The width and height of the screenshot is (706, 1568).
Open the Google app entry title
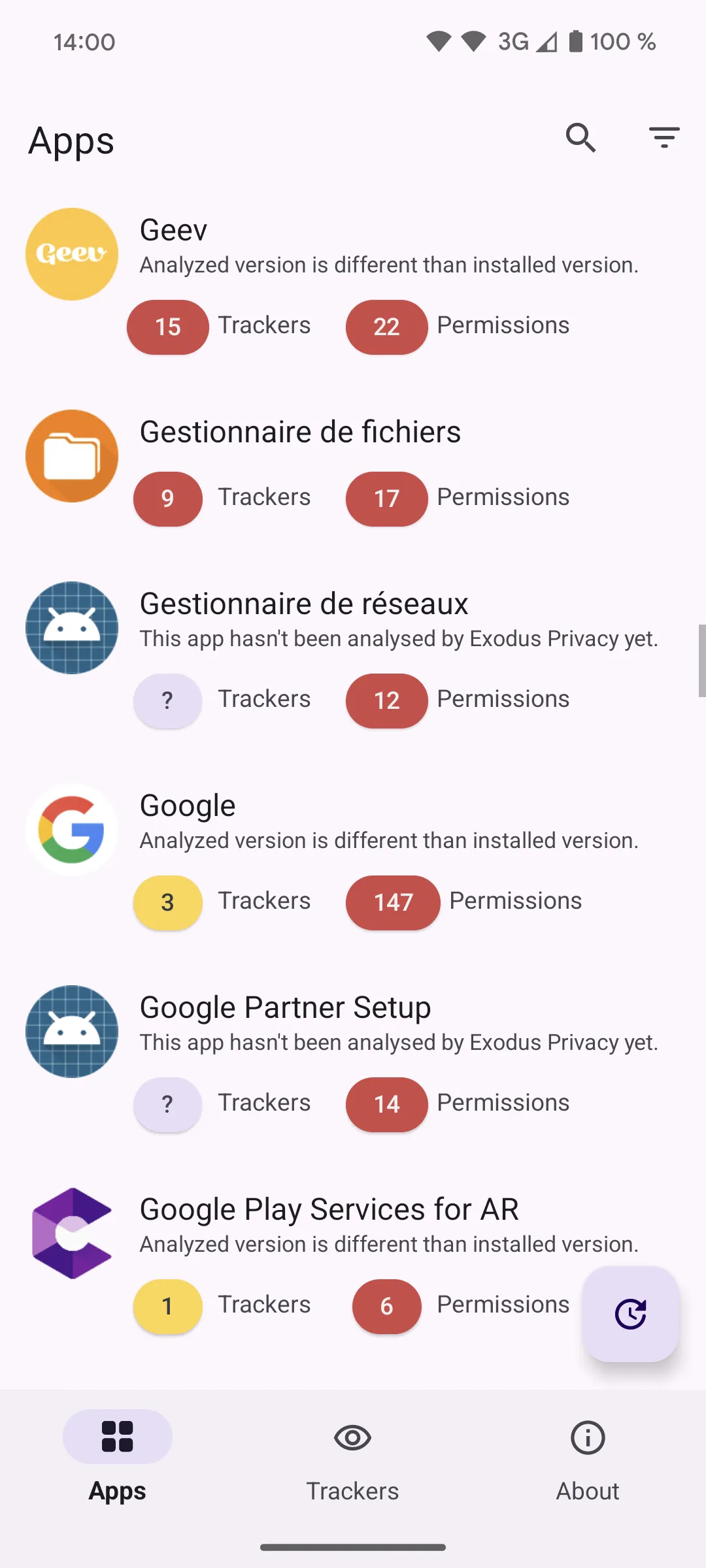coord(187,806)
